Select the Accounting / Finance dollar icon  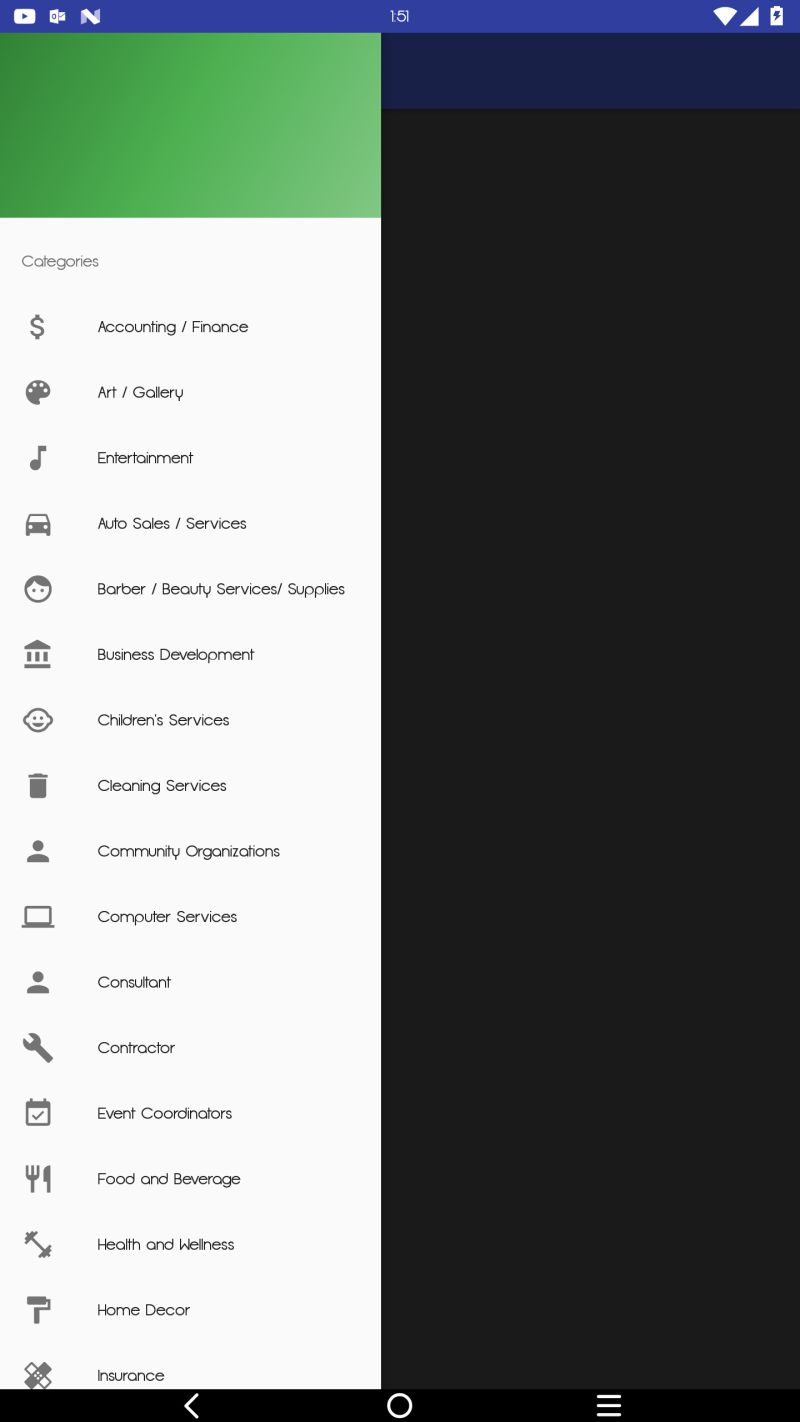(x=37, y=326)
